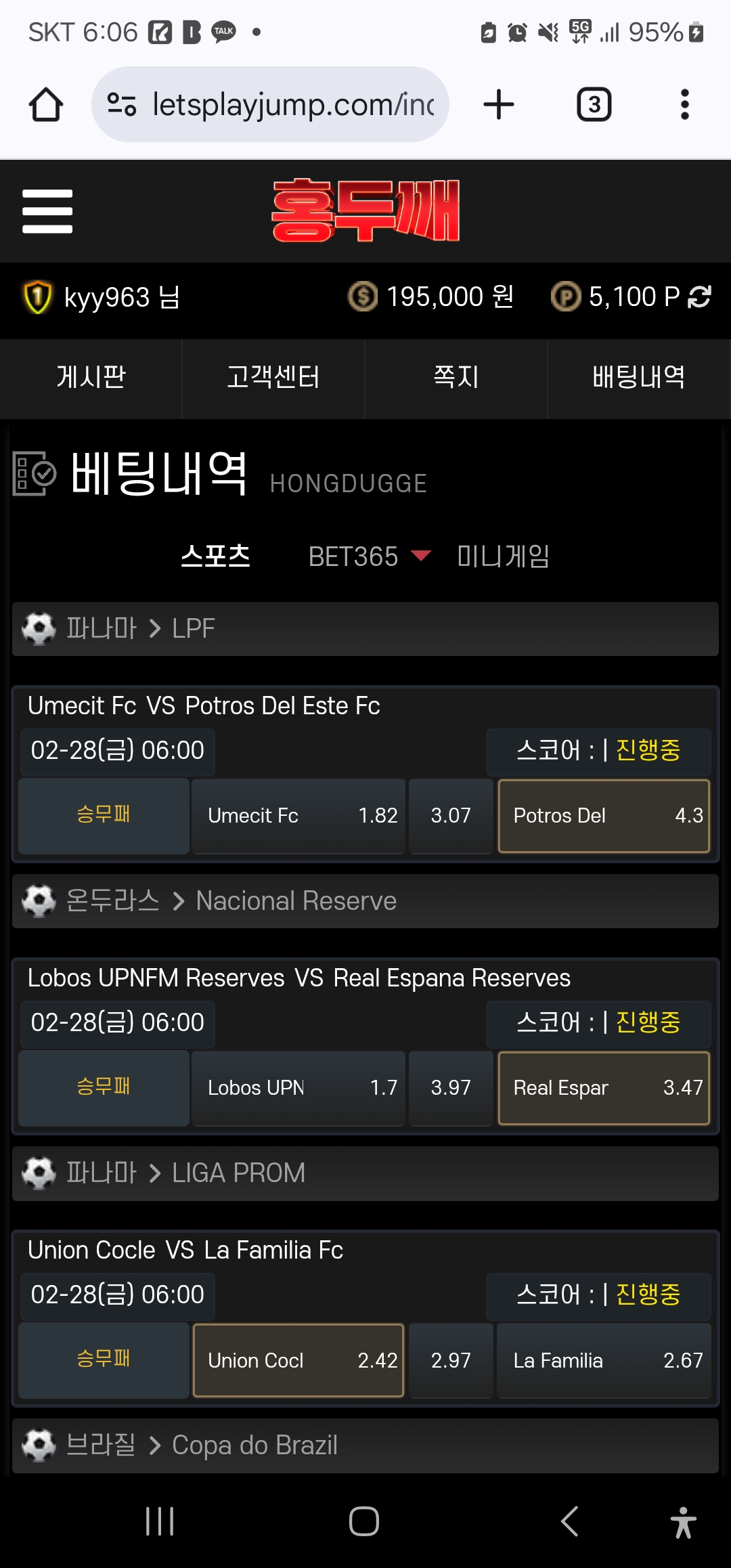Open the browser overflow menu
The height and width of the screenshot is (1568, 731).
point(684,105)
